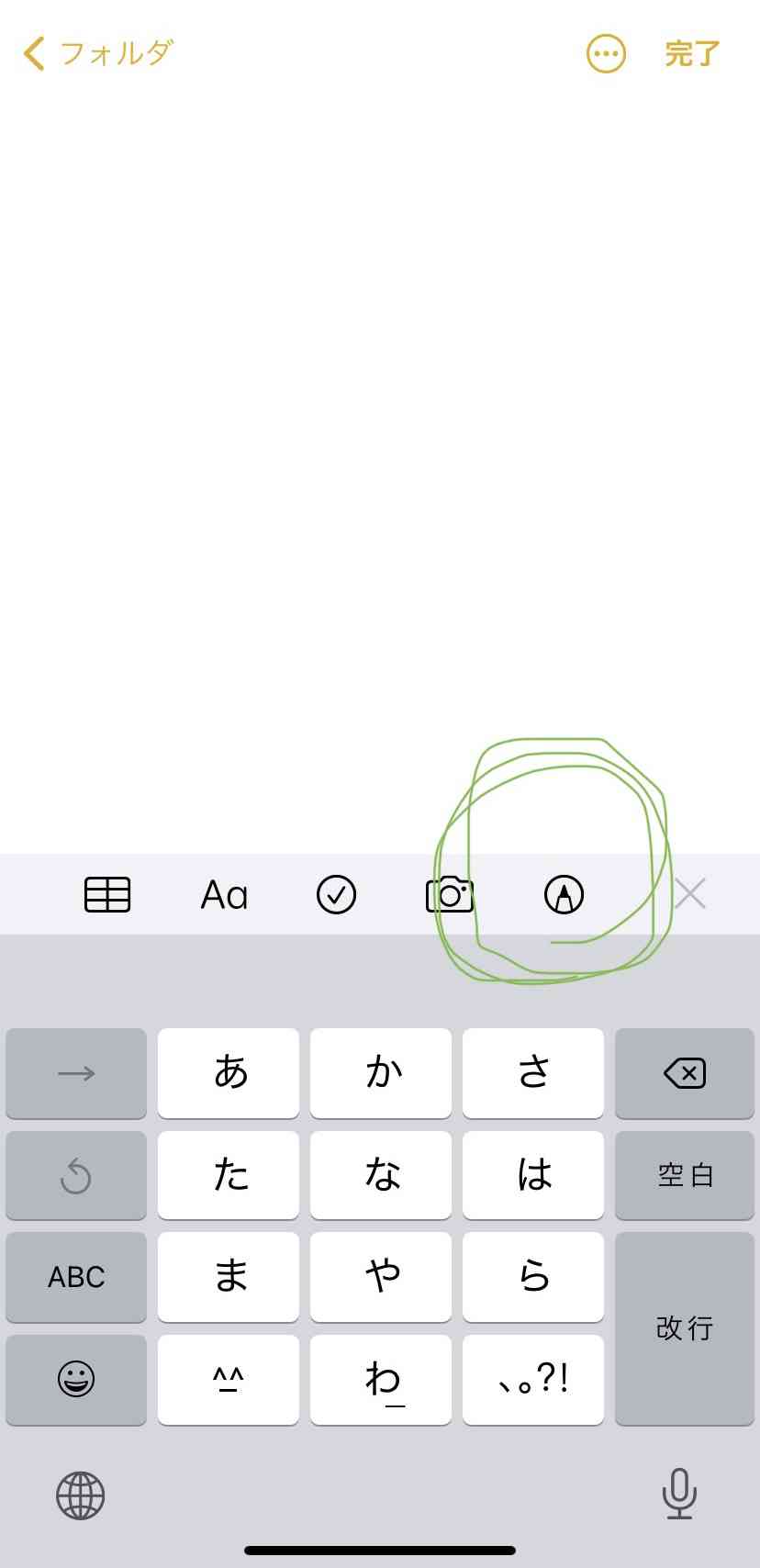The image size is (760, 1568).
Task: Insert a table from the toolbar
Action: coord(106,894)
